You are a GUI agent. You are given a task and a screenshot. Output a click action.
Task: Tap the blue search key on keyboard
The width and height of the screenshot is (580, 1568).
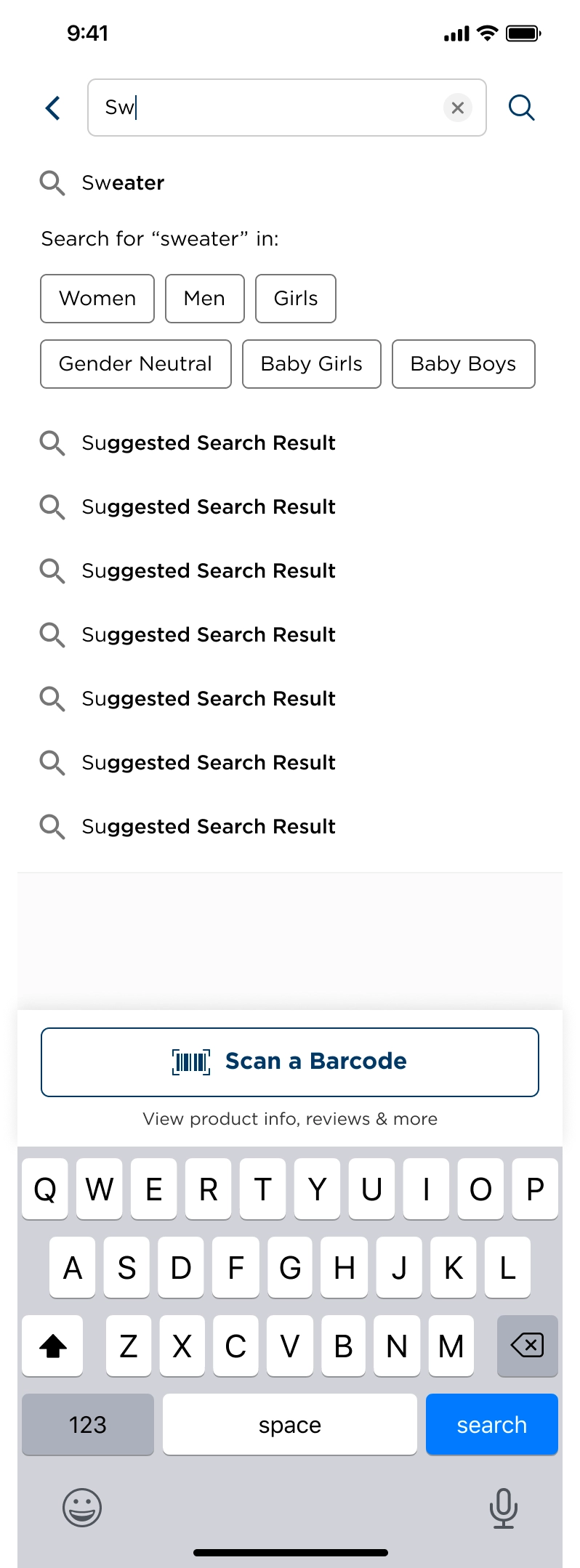point(491,1424)
